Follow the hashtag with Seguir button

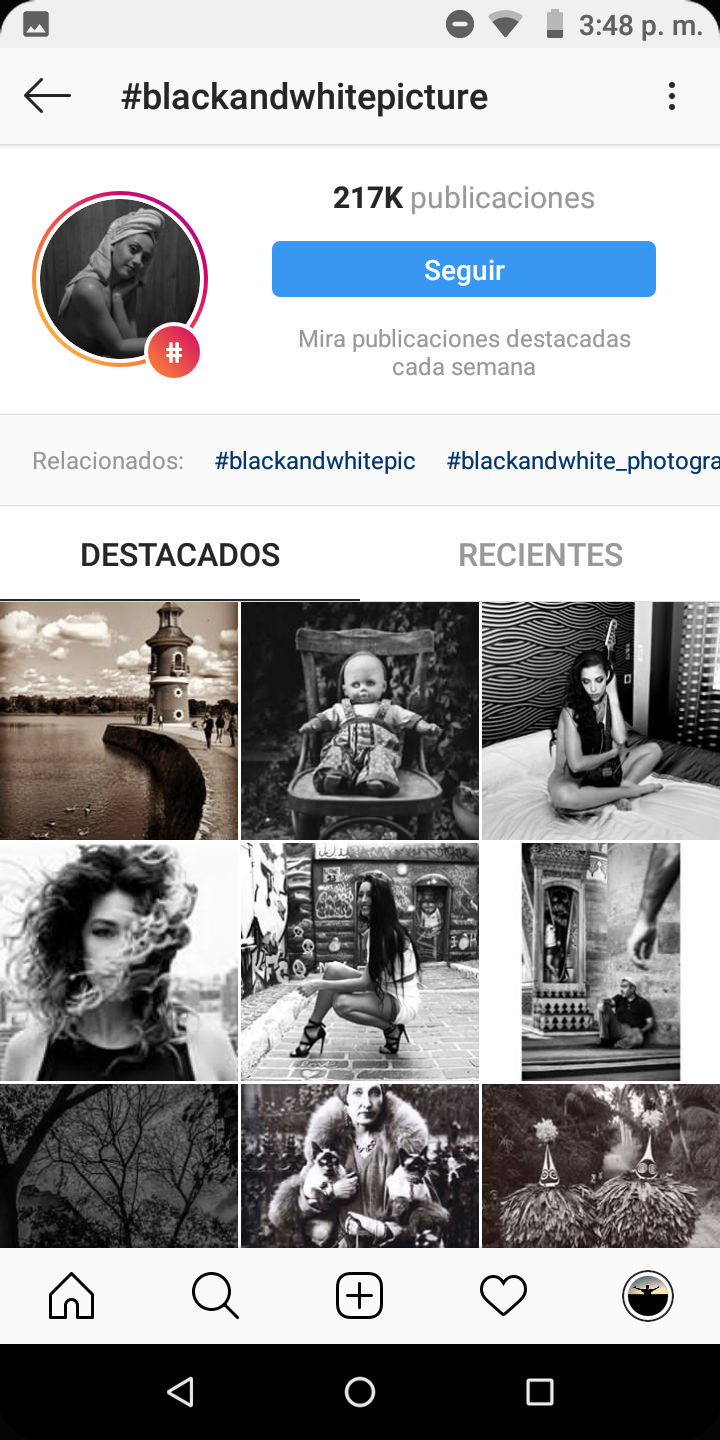click(x=463, y=270)
